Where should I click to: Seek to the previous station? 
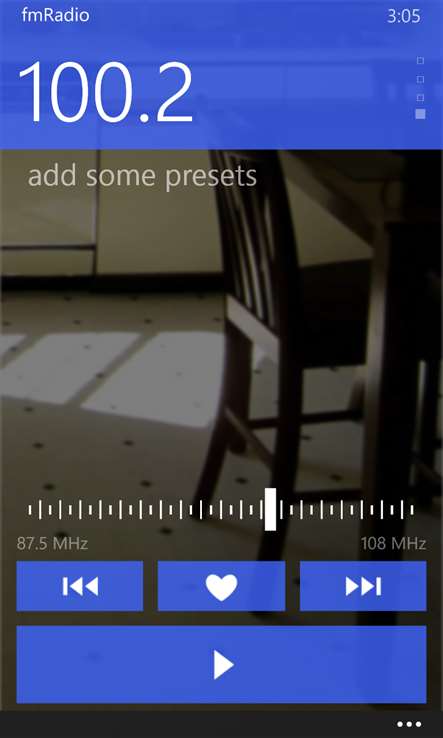(x=80, y=586)
